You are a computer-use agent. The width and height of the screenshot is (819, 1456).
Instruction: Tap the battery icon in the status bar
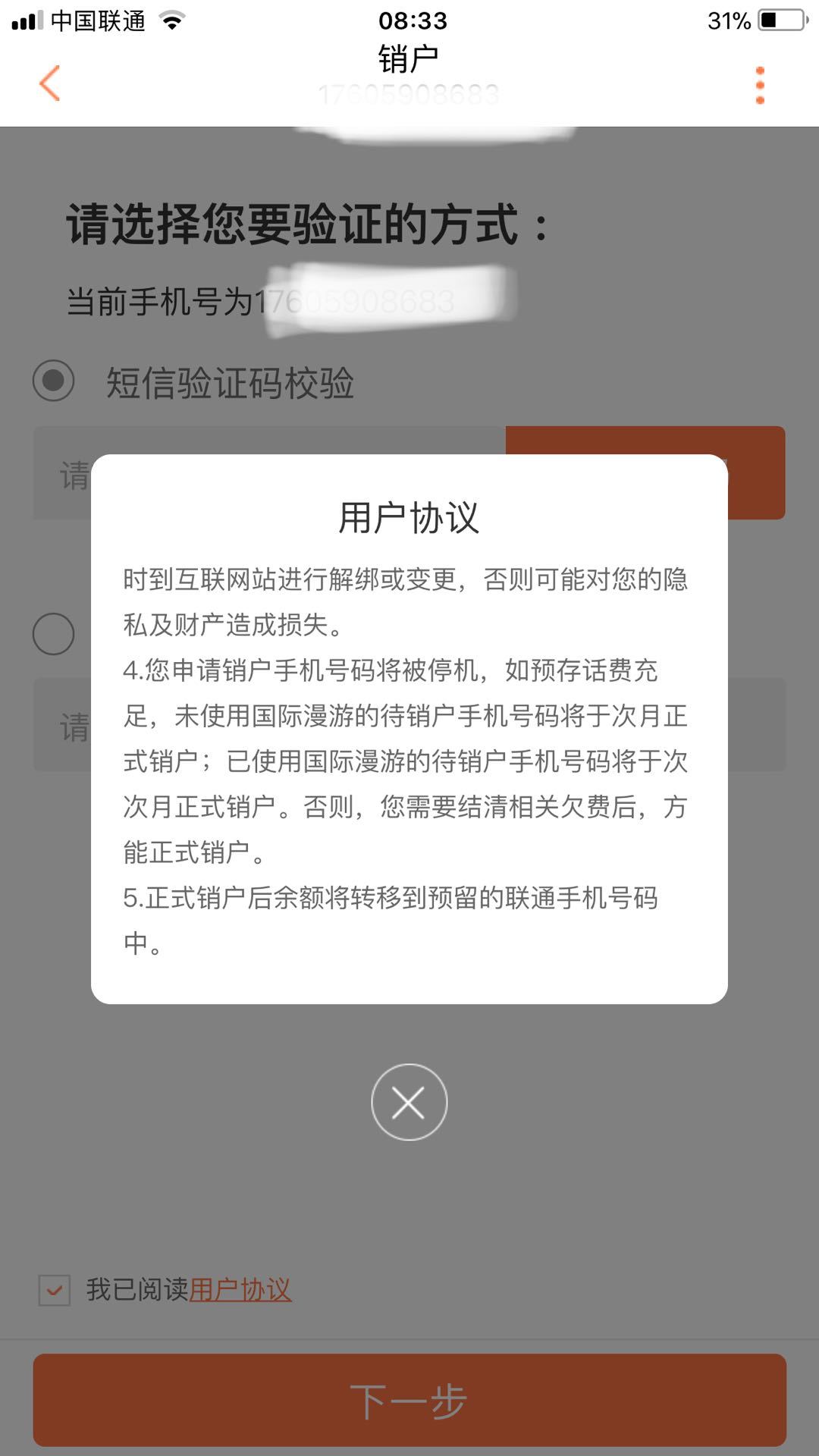coord(781,21)
